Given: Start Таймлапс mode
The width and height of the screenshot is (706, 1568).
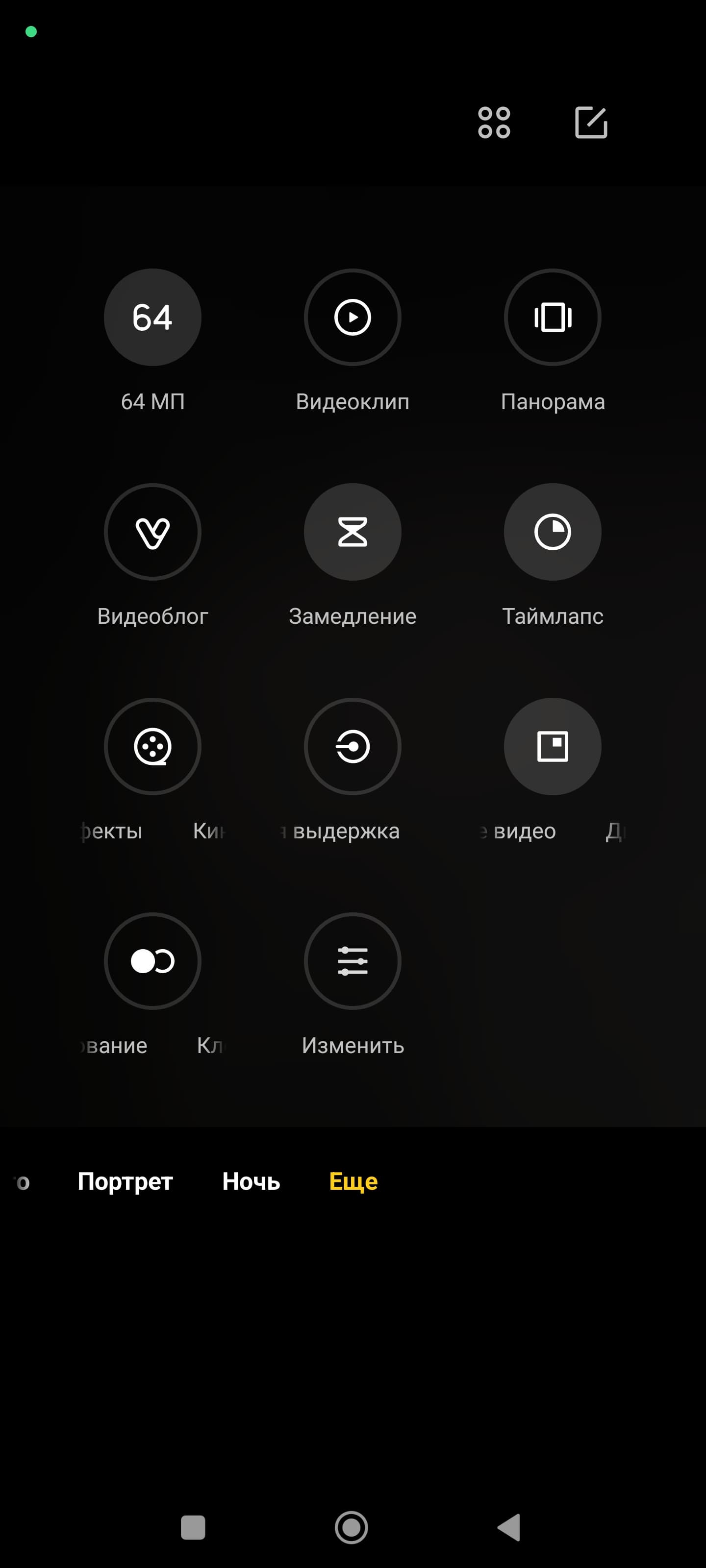Looking at the screenshot, I should tap(552, 531).
